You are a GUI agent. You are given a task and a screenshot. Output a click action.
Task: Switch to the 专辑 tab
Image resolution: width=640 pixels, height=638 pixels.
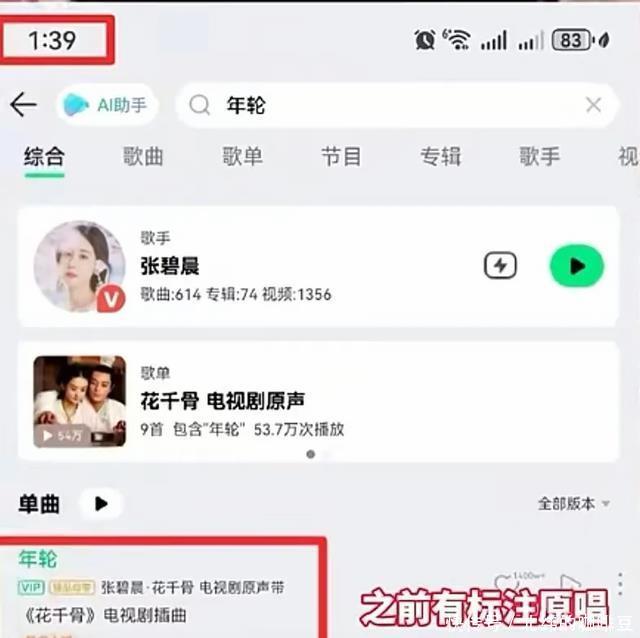(440, 156)
